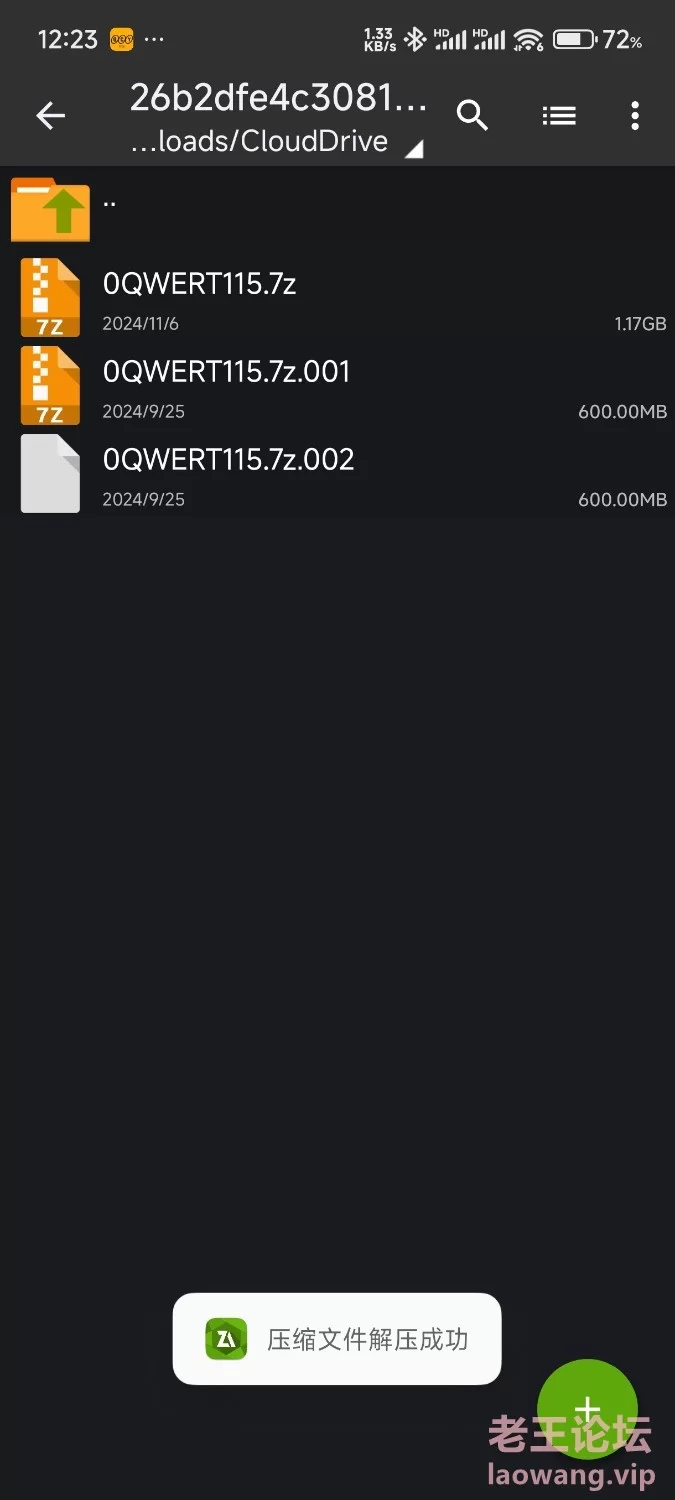675x1500 pixels.
Task: Open the 0QWERT115.7z archive
Action: 337,298
